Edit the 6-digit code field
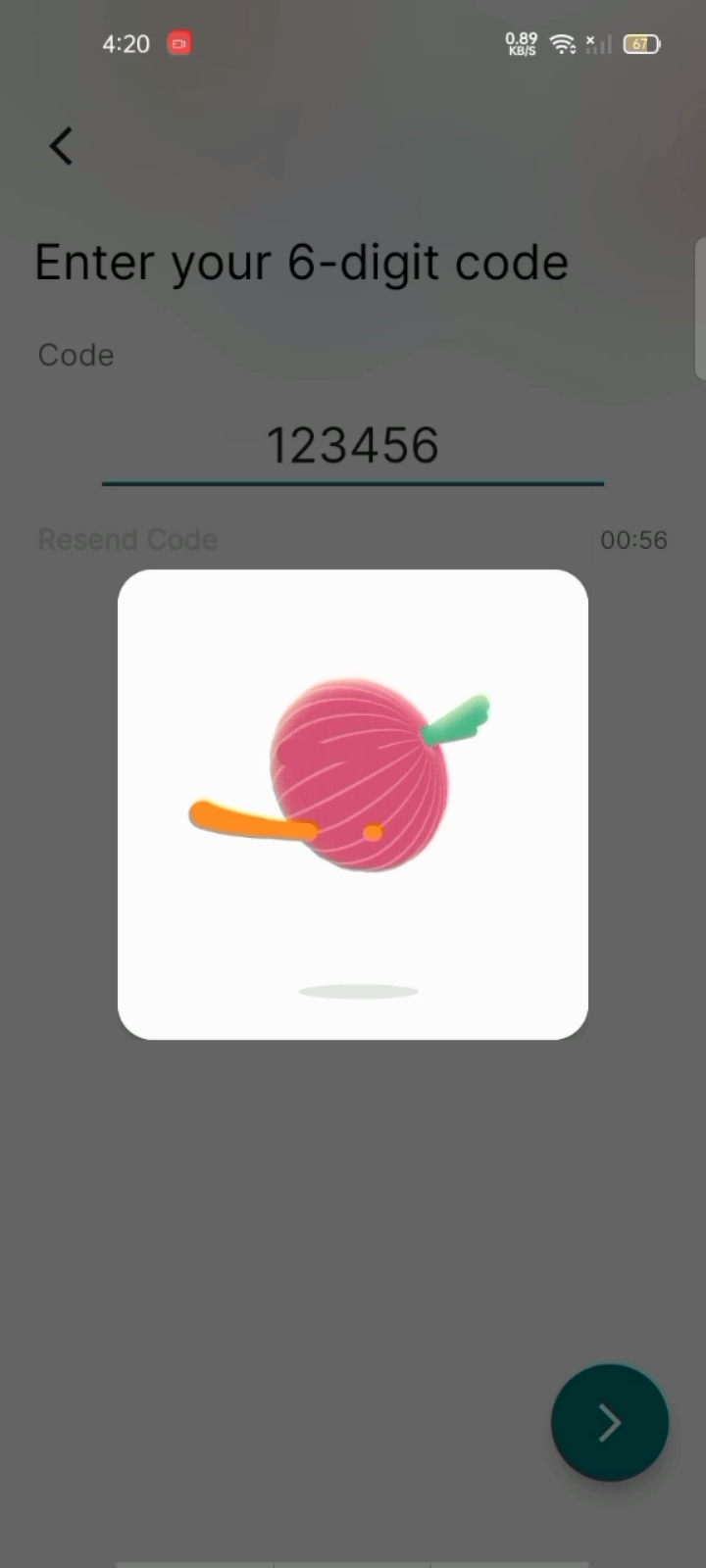This screenshot has height=1568, width=706. click(x=353, y=446)
